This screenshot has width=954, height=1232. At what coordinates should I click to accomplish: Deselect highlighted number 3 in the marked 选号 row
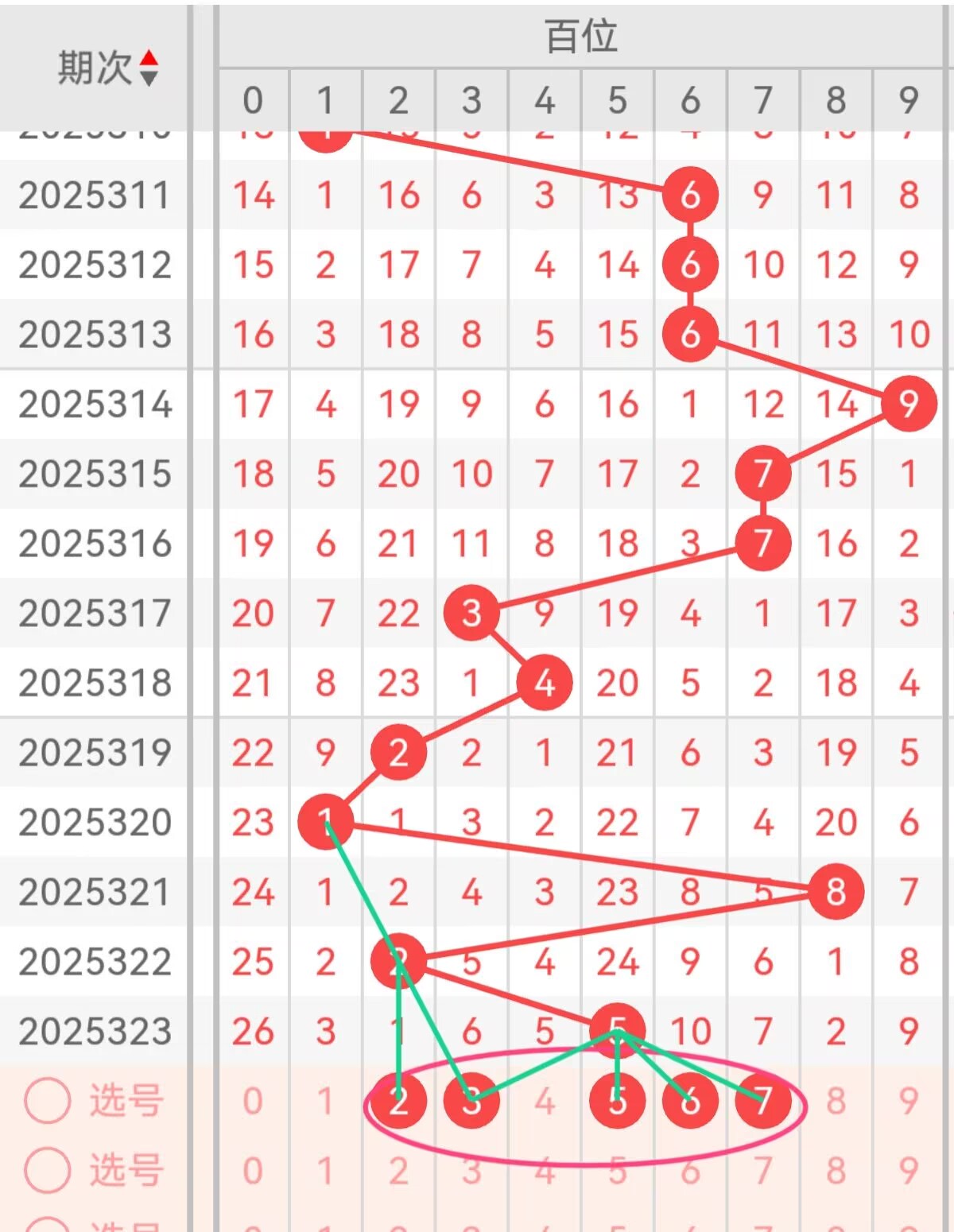point(471,1101)
